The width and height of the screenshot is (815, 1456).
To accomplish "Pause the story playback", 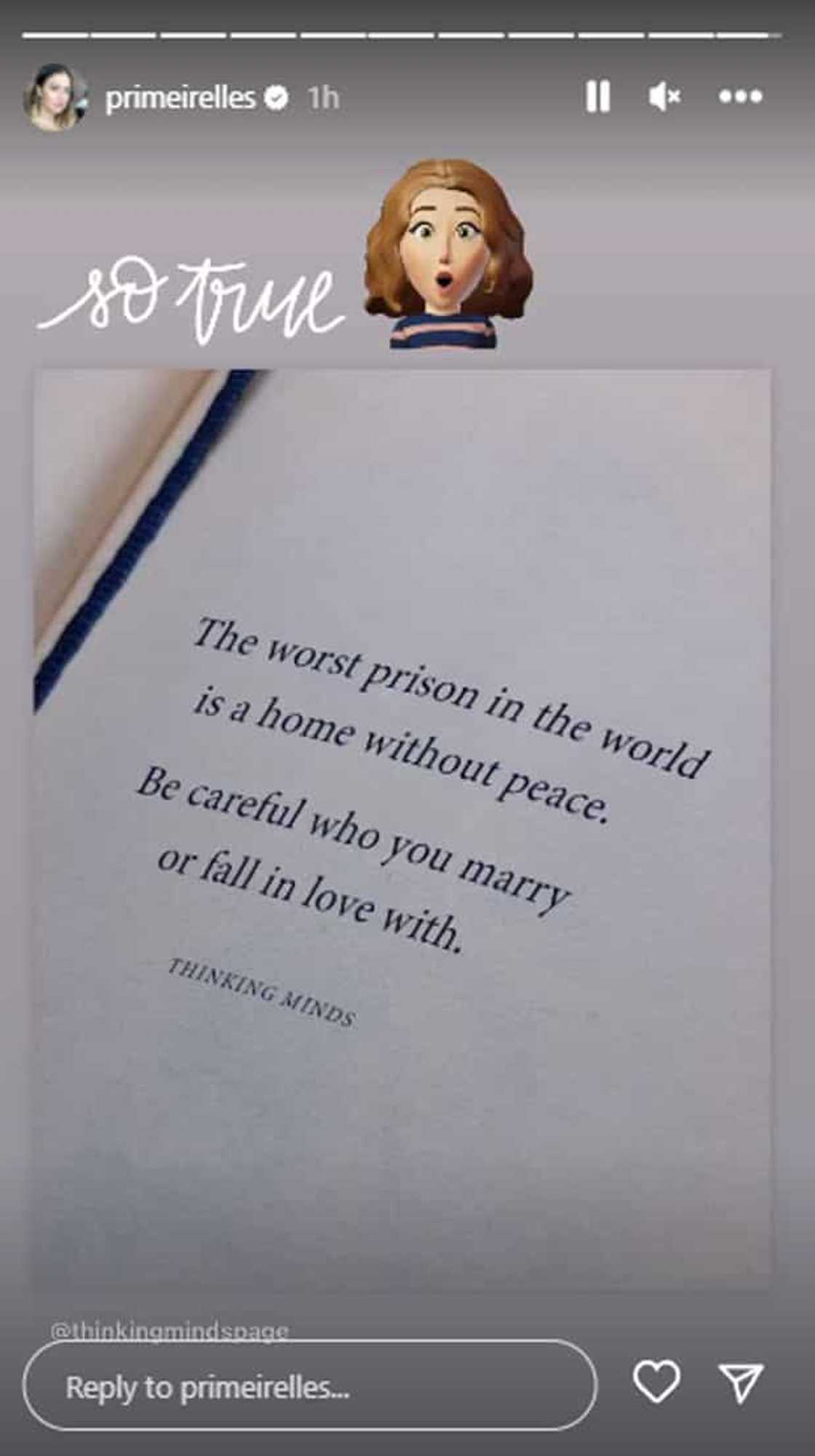I will (597, 97).
